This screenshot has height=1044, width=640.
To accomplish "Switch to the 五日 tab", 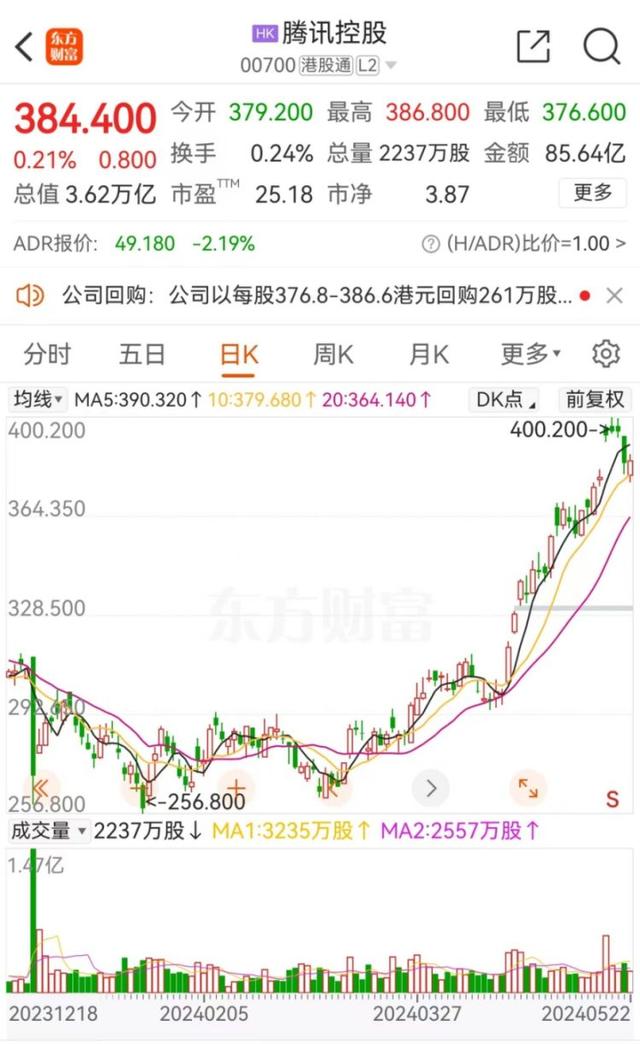I will pyautogui.click(x=142, y=354).
